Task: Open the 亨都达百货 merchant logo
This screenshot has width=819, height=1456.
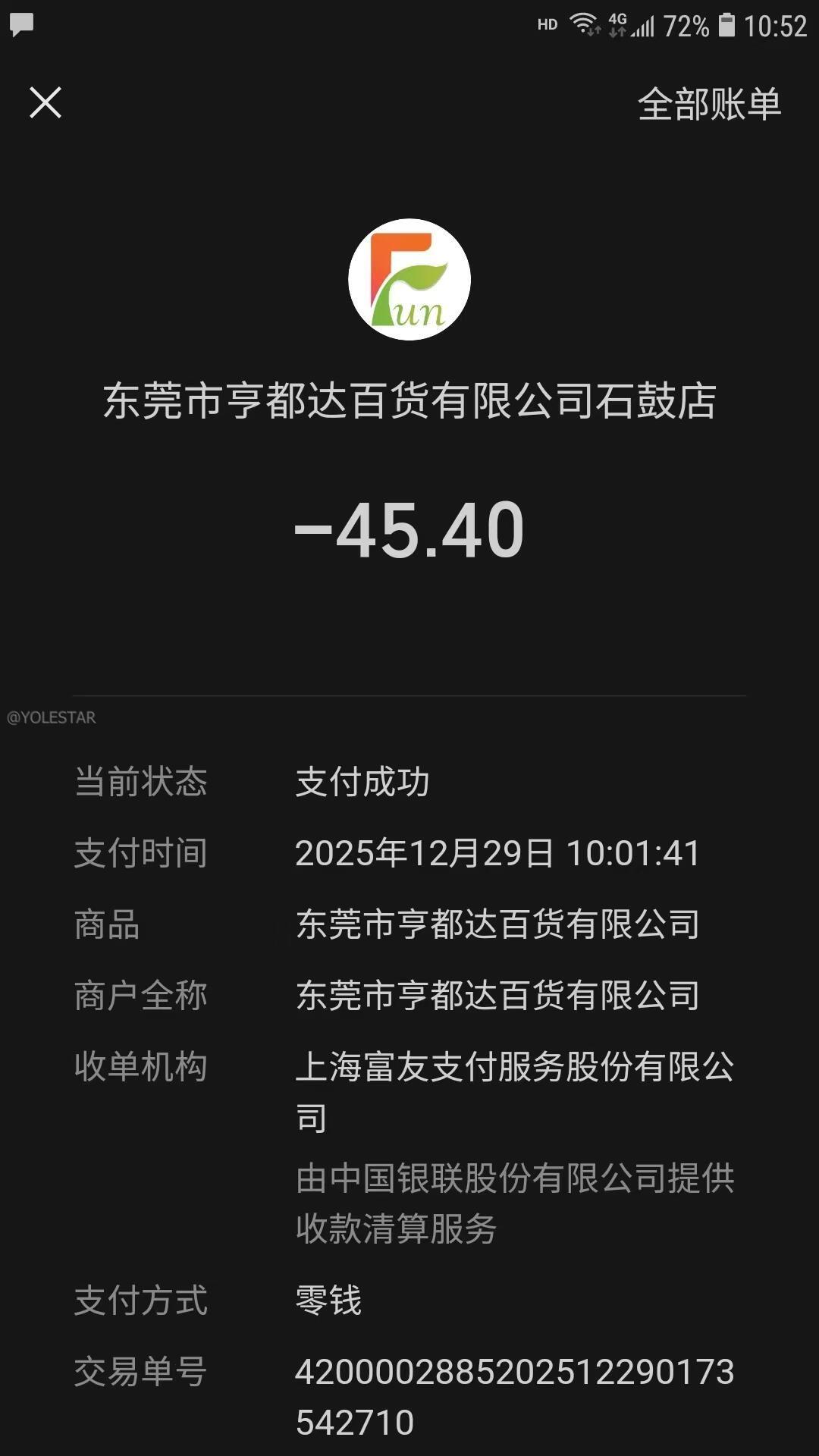Action: click(409, 280)
